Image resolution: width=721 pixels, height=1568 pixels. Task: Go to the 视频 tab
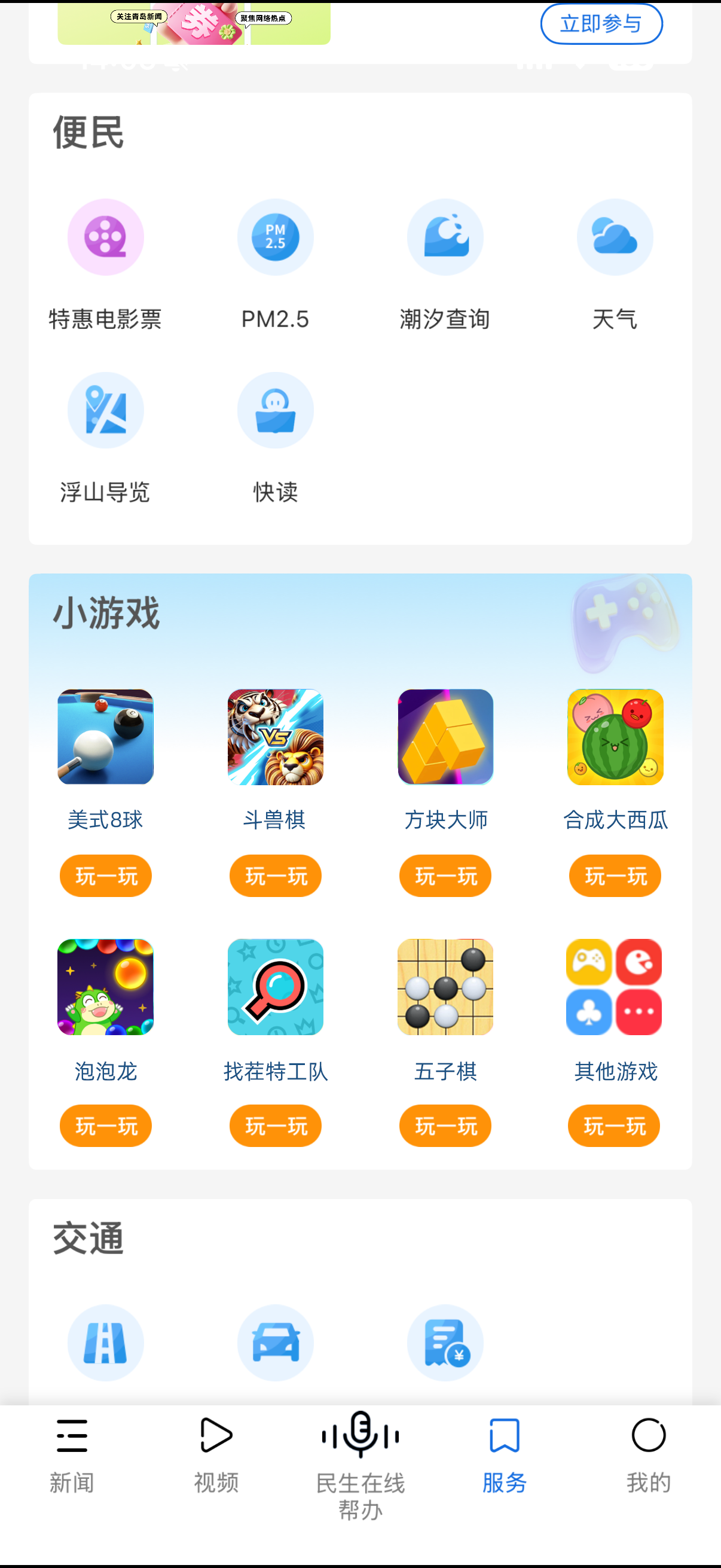click(216, 1456)
